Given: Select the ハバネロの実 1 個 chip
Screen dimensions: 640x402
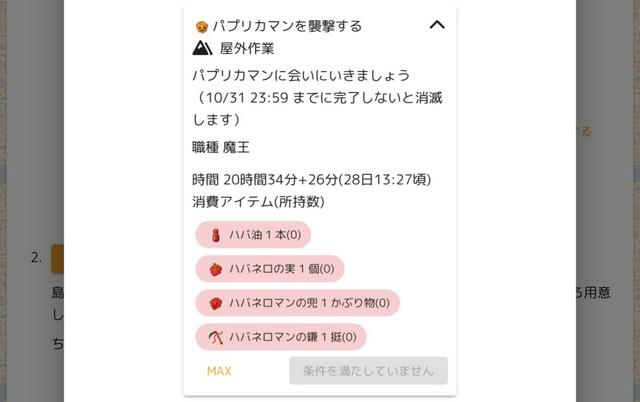Looking at the screenshot, I should (x=270, y=269).
